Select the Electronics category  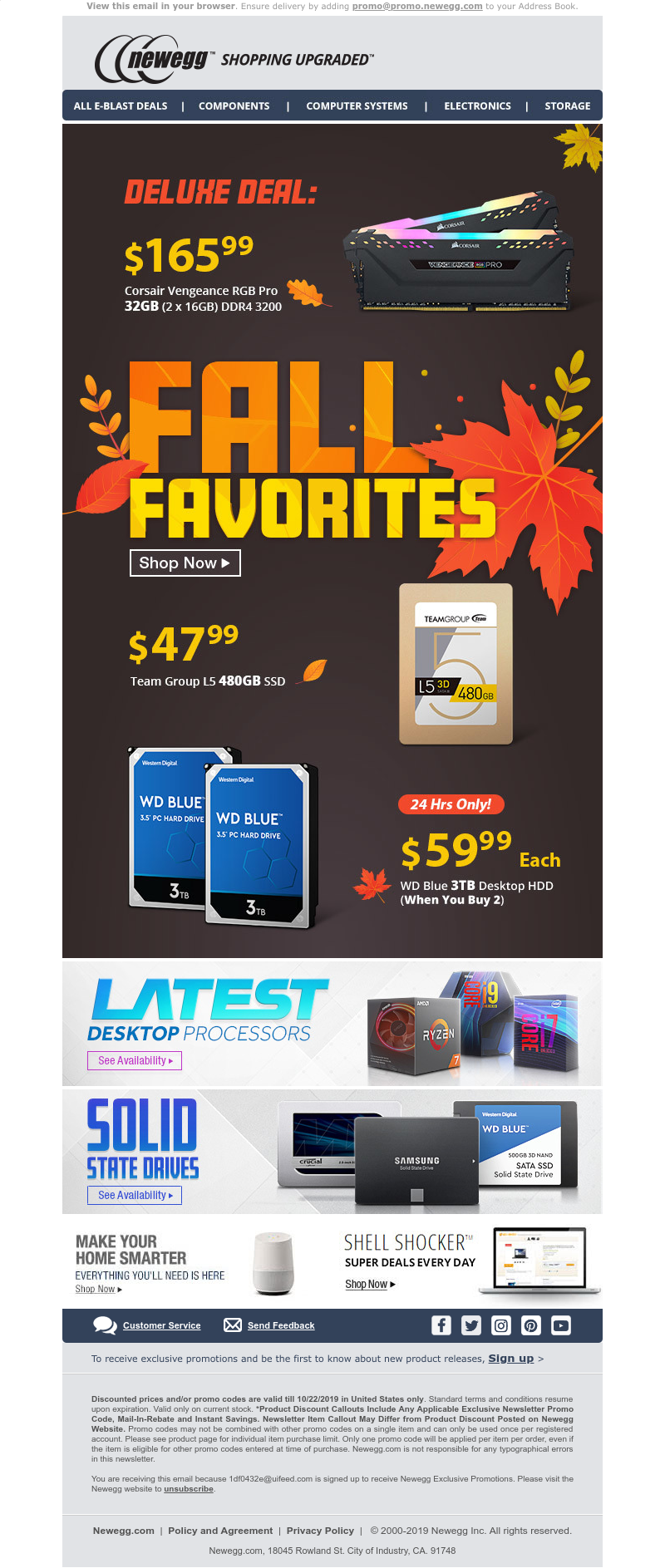(477, 106)
